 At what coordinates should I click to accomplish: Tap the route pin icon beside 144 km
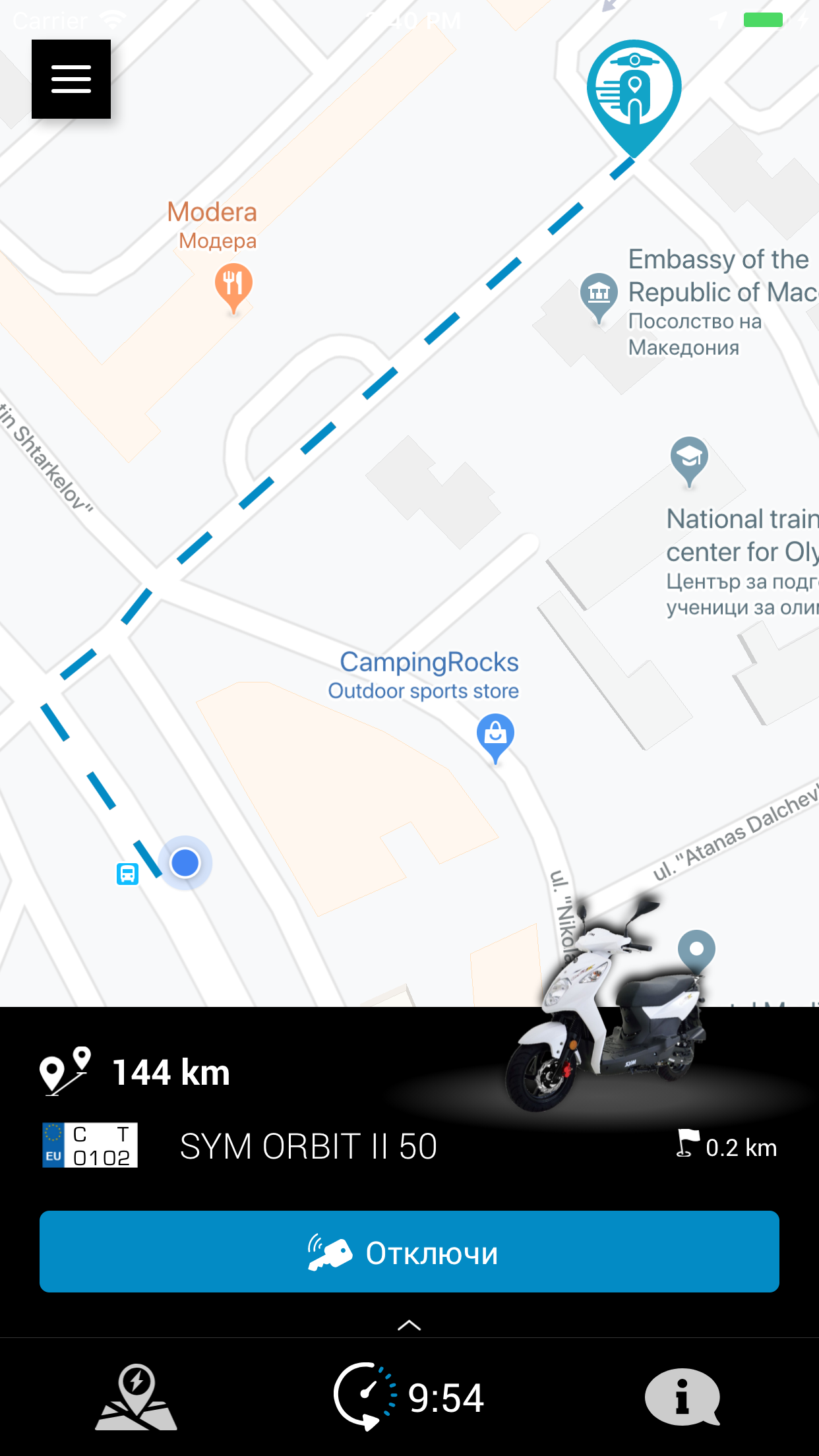[x=66, y=1072]
